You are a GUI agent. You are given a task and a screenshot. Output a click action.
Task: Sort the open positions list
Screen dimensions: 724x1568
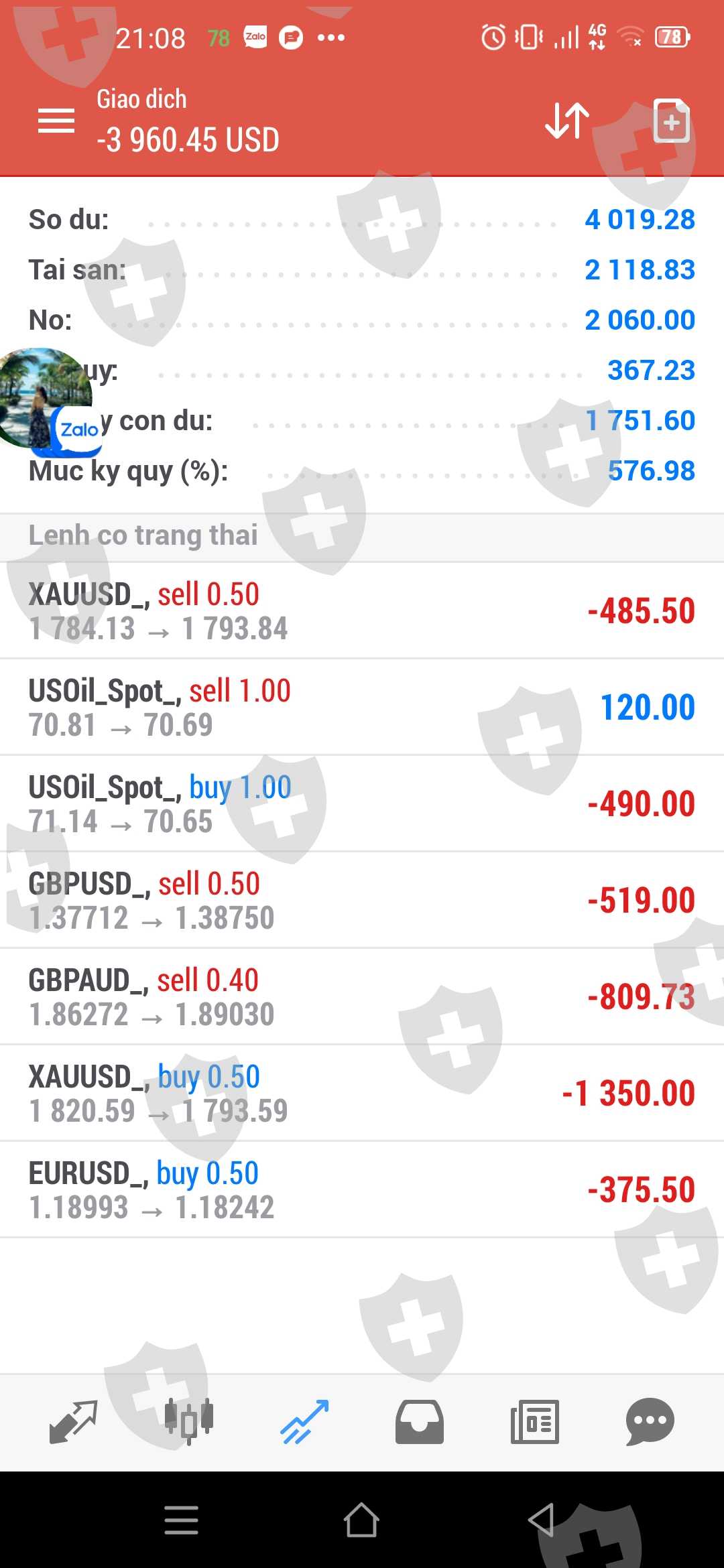[567, 121]
